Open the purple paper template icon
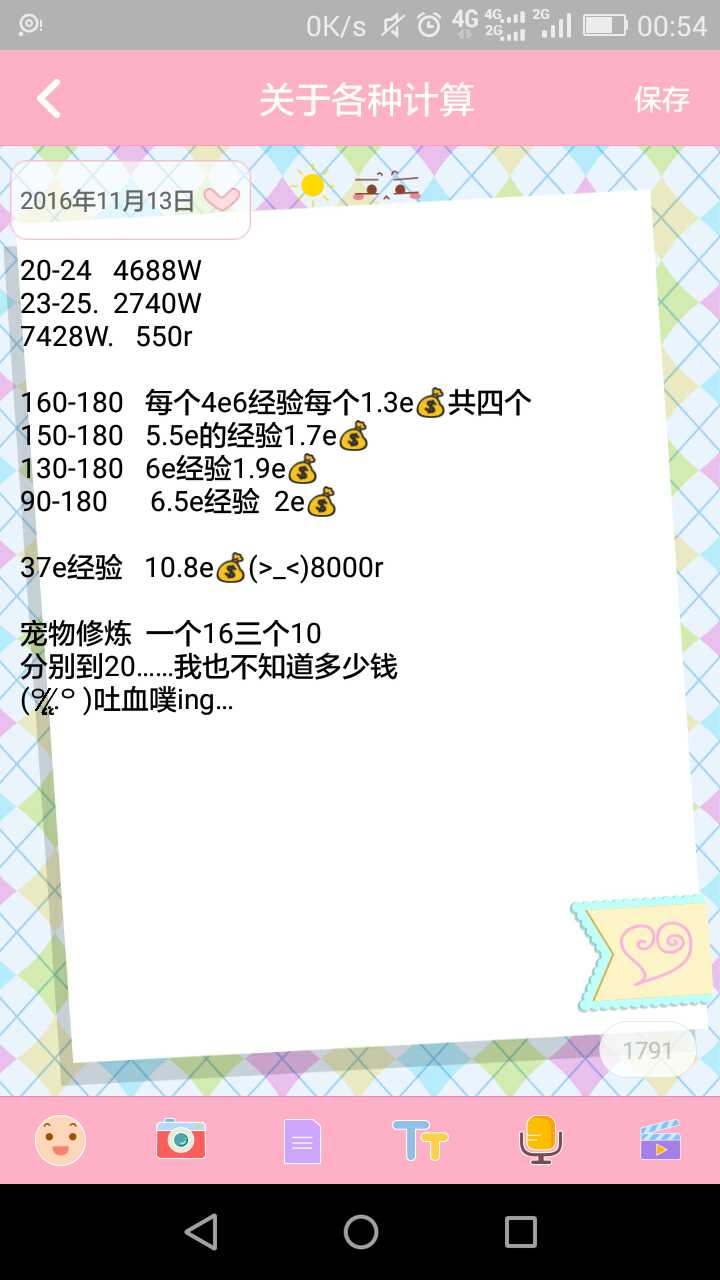The image size is (720, 1280). (x=302, y=1141)
